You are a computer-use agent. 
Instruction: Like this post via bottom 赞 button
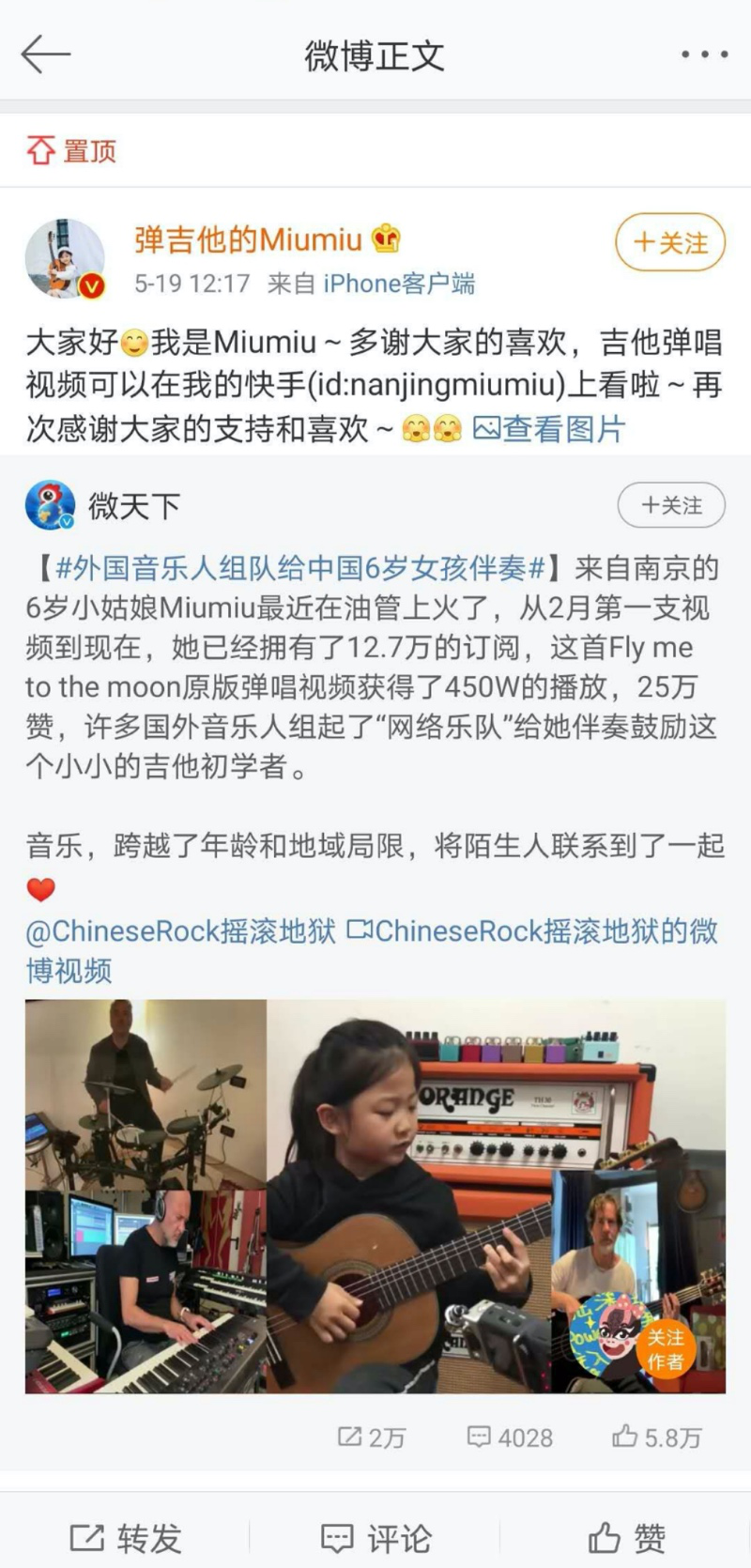[x=626, y=1538]
